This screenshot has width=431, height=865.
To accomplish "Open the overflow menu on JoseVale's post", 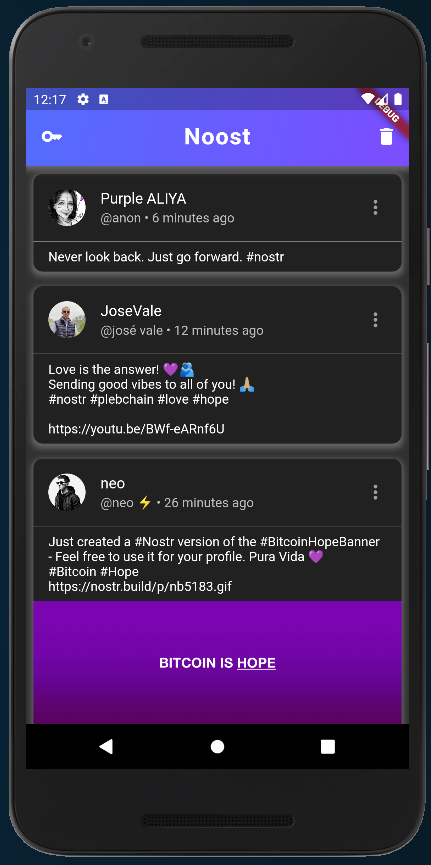I will [375, 320].
